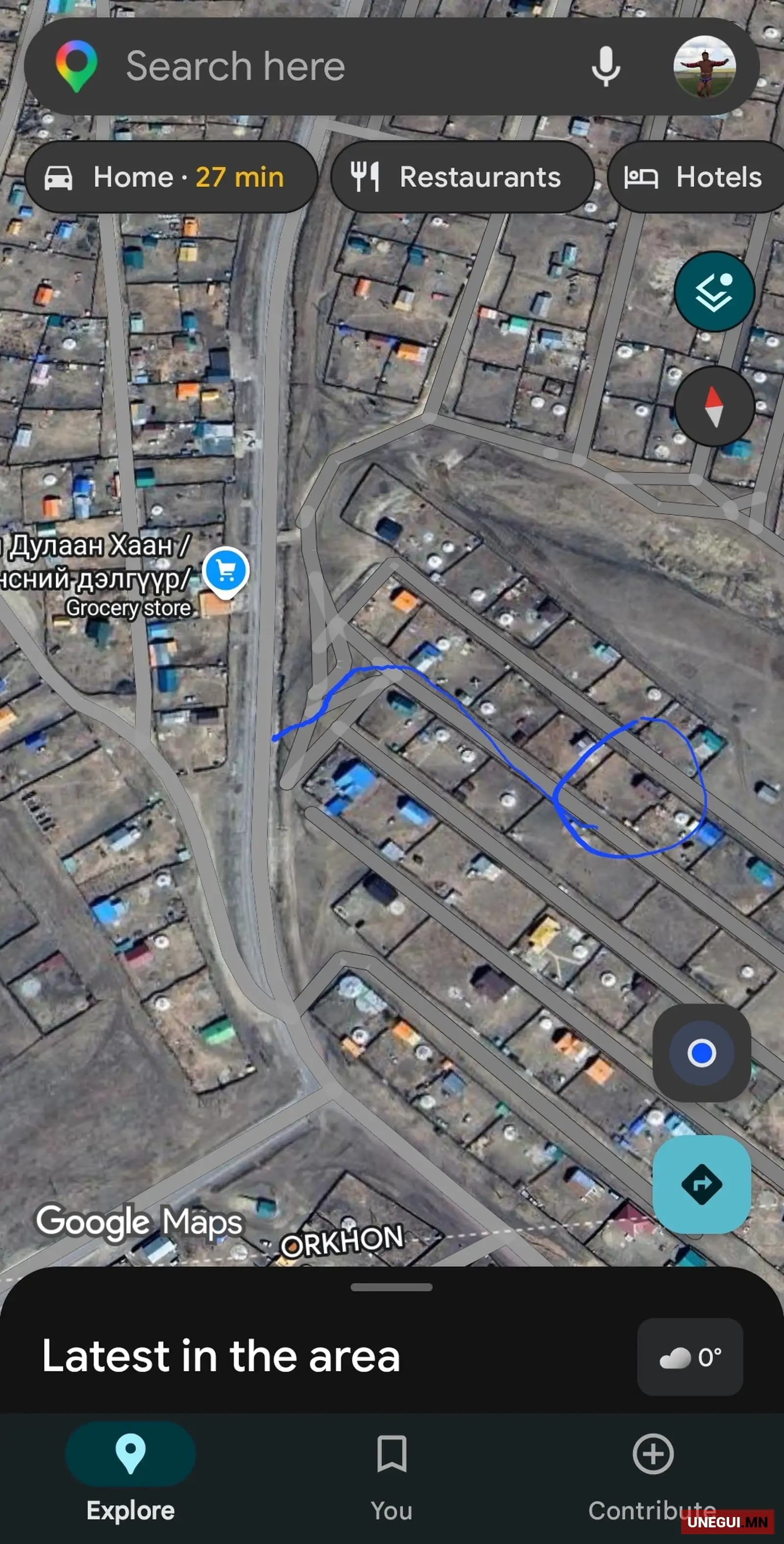Start voice search with microphone
This screenshot has width=784, height=1544.
(605, 66)
